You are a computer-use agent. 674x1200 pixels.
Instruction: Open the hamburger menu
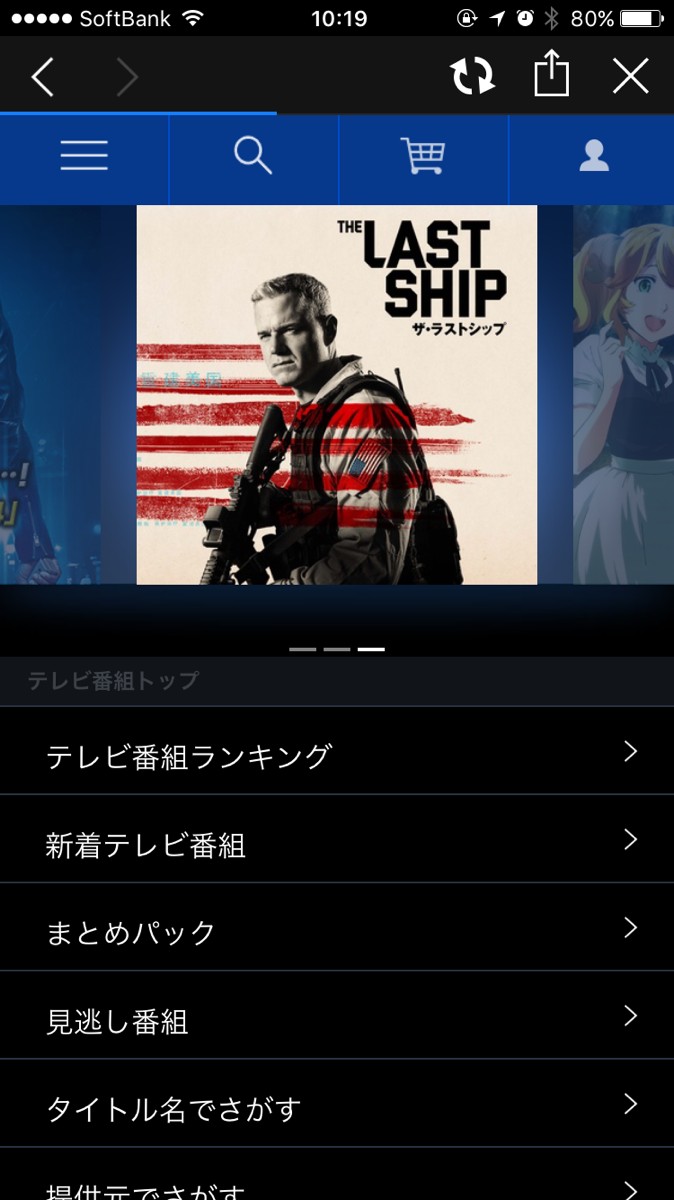[x=84, y=157]
